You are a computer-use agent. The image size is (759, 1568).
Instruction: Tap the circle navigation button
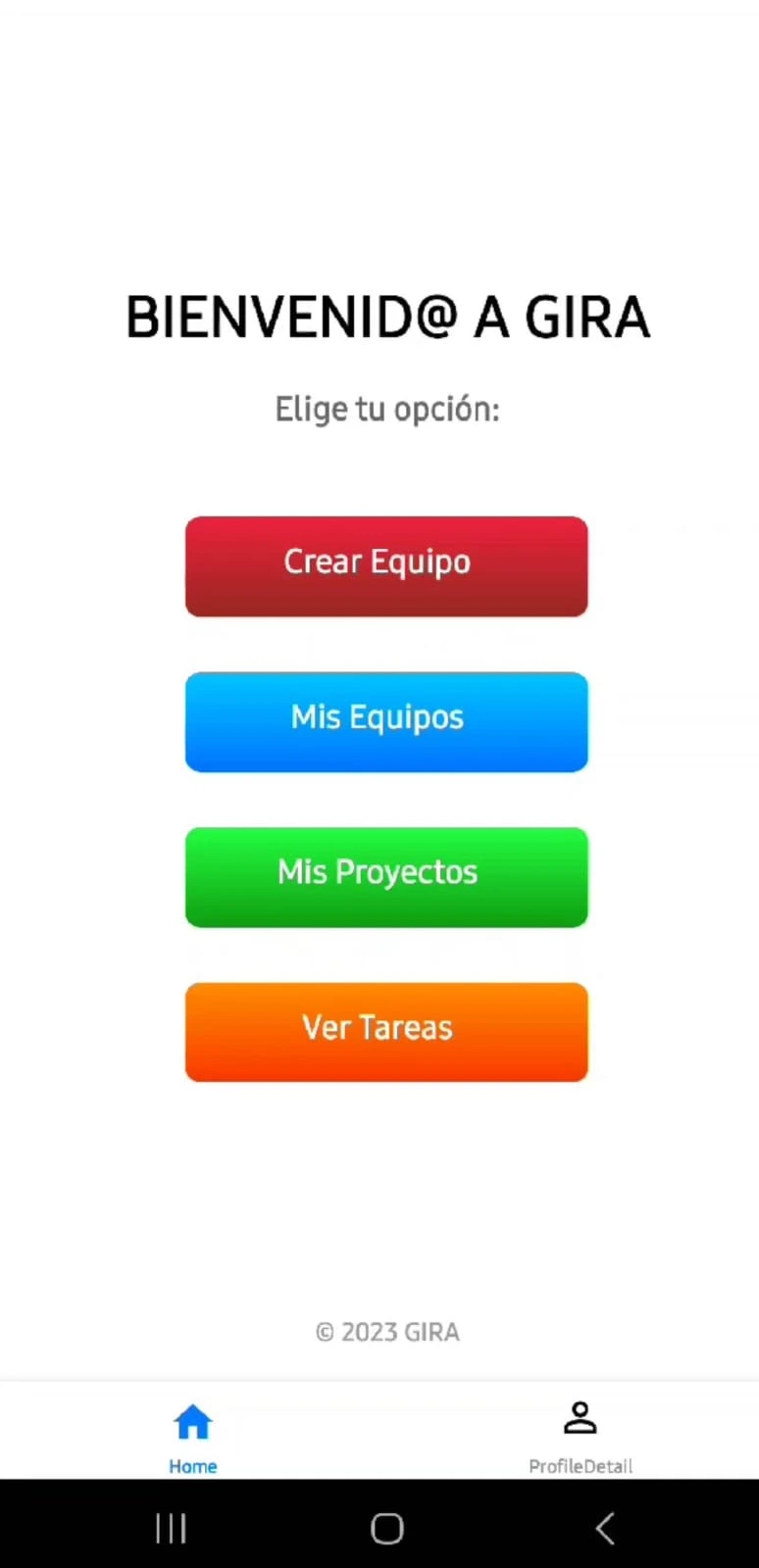pyautogui.click(x=386, y=1527)
